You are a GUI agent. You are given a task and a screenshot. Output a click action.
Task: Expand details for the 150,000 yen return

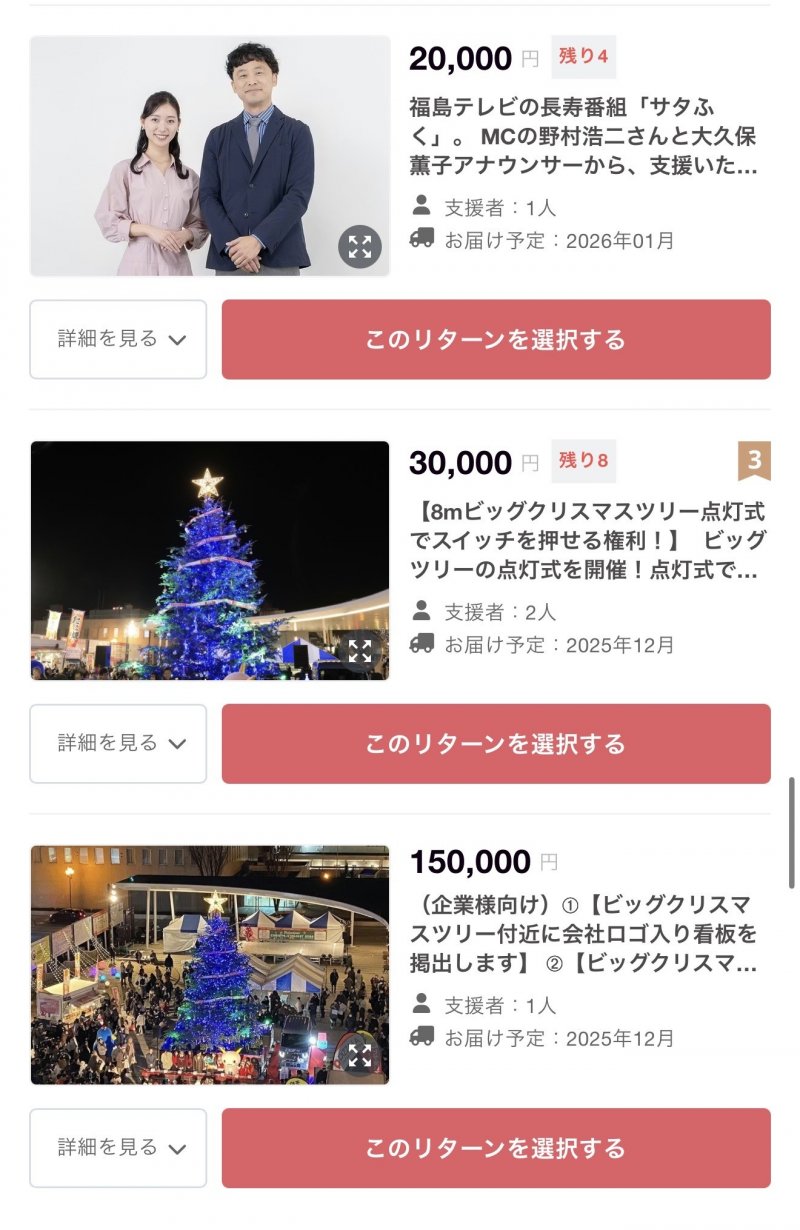118,1148
